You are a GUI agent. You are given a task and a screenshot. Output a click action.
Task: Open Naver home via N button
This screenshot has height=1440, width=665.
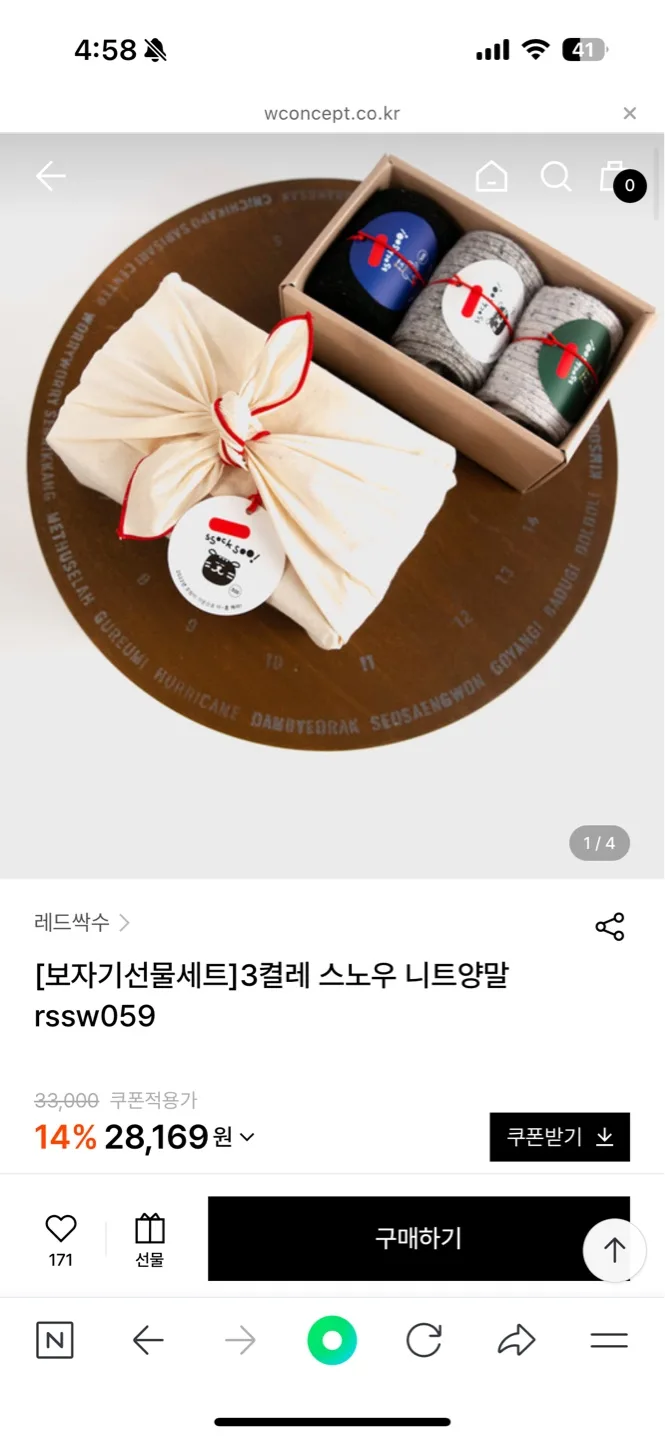pos(55,1340)
